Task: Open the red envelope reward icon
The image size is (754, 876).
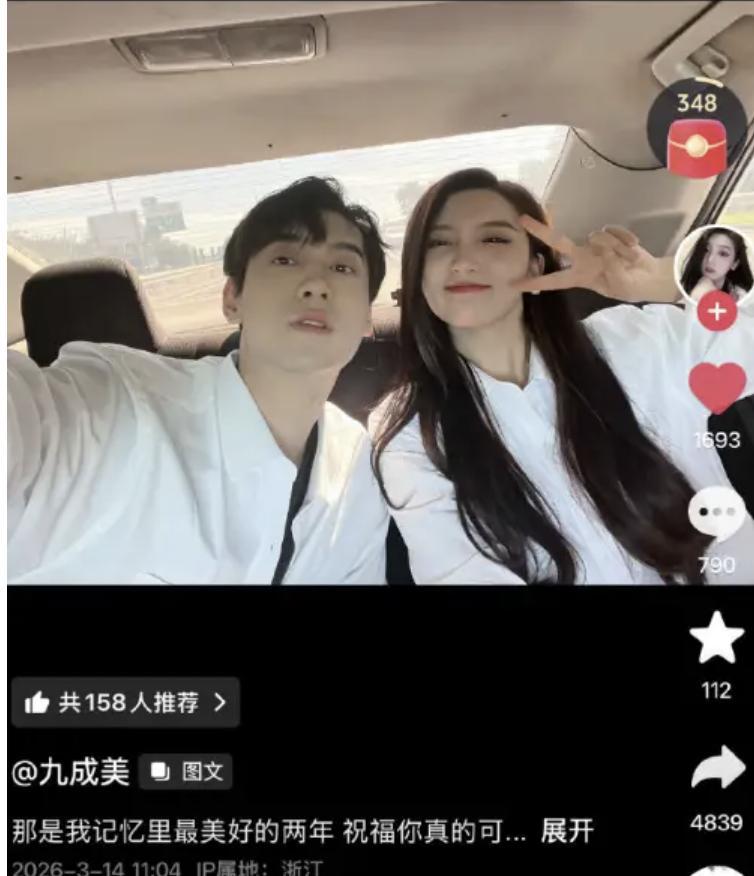Action: click(696, 144)
